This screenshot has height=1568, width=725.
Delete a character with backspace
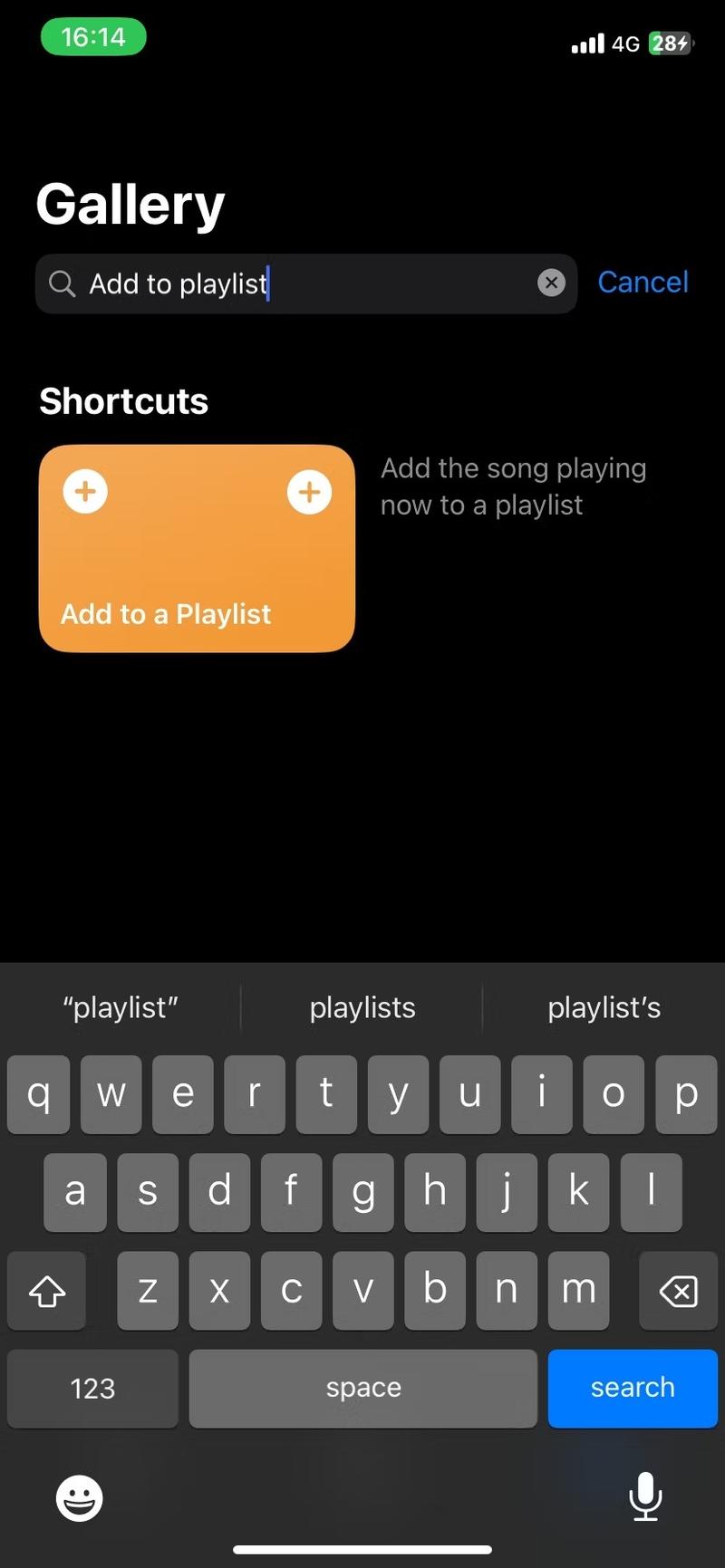pos(678,1291)
